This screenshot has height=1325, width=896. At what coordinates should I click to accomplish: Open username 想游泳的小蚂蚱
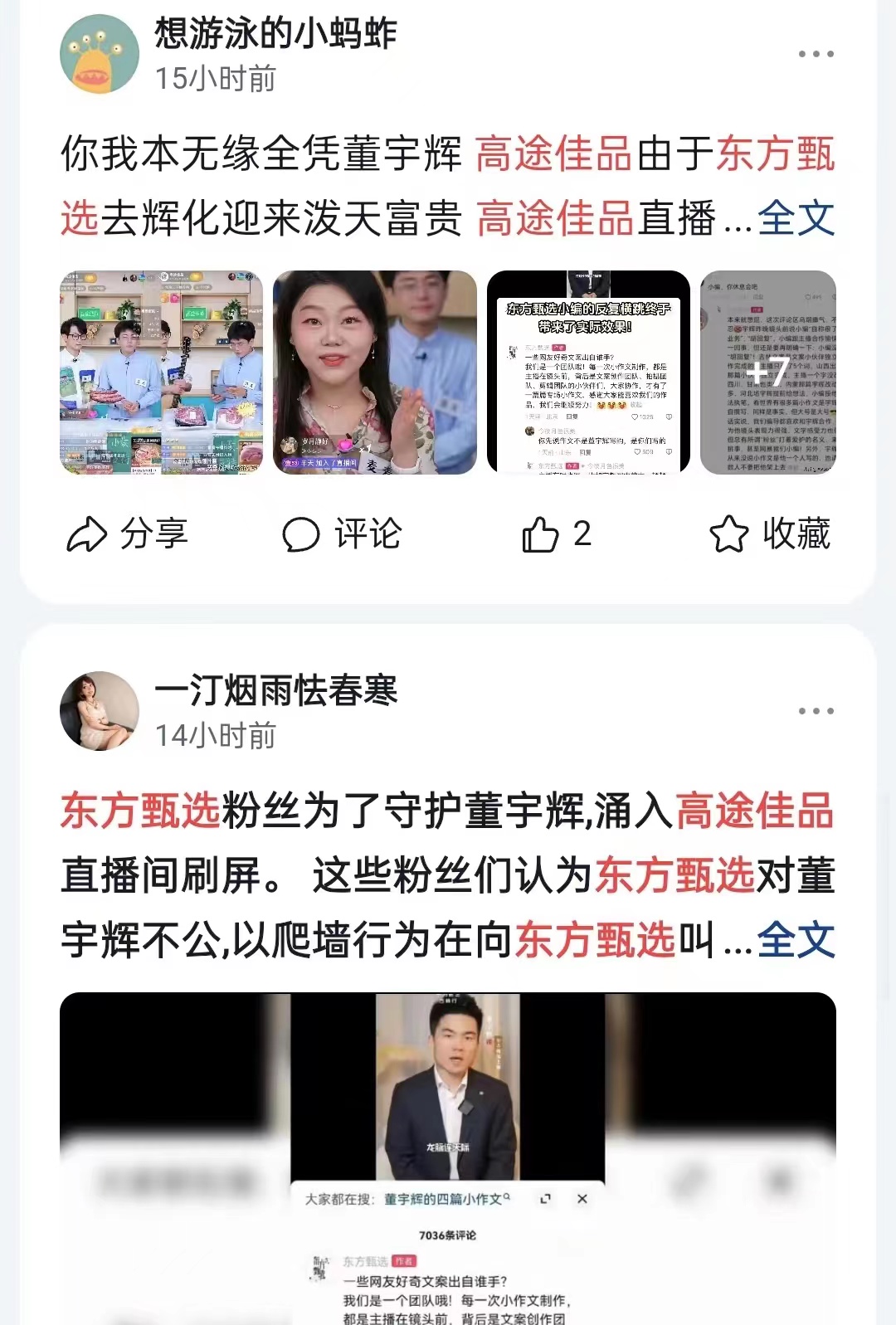click(275, 33)
